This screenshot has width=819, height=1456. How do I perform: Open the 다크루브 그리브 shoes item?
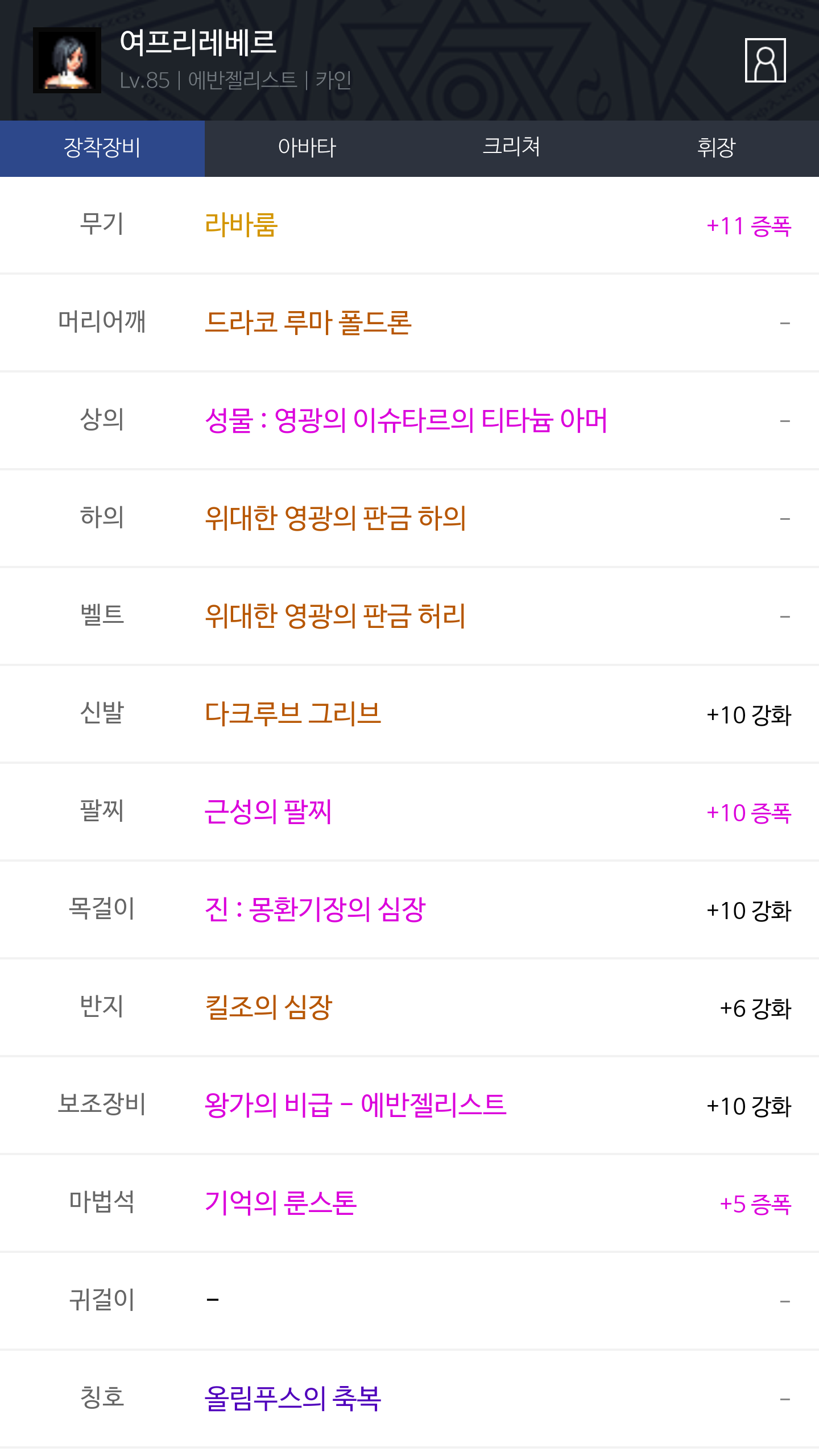click(293, 714)
